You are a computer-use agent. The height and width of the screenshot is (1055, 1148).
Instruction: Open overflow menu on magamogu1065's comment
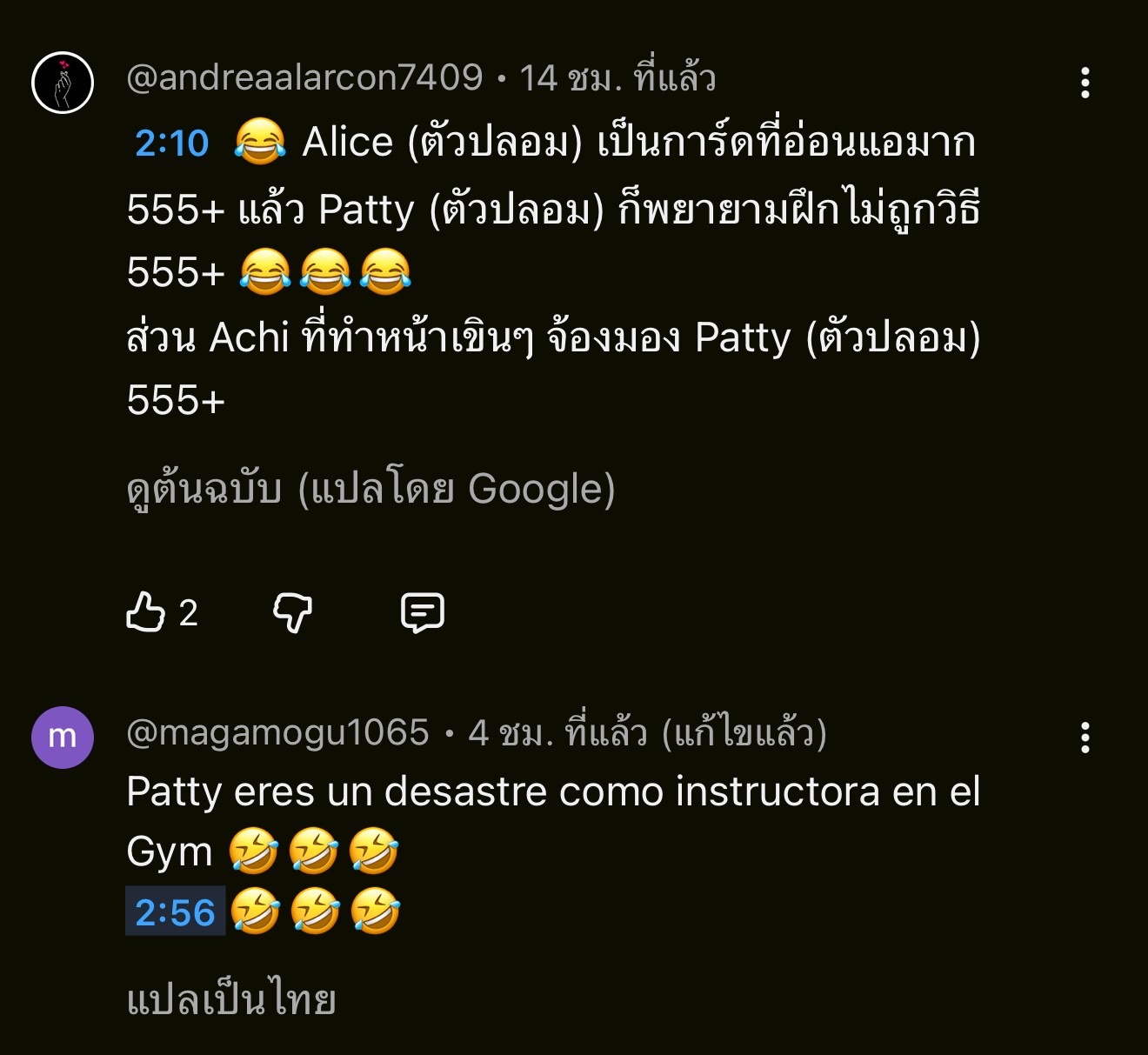[1085, 738]
